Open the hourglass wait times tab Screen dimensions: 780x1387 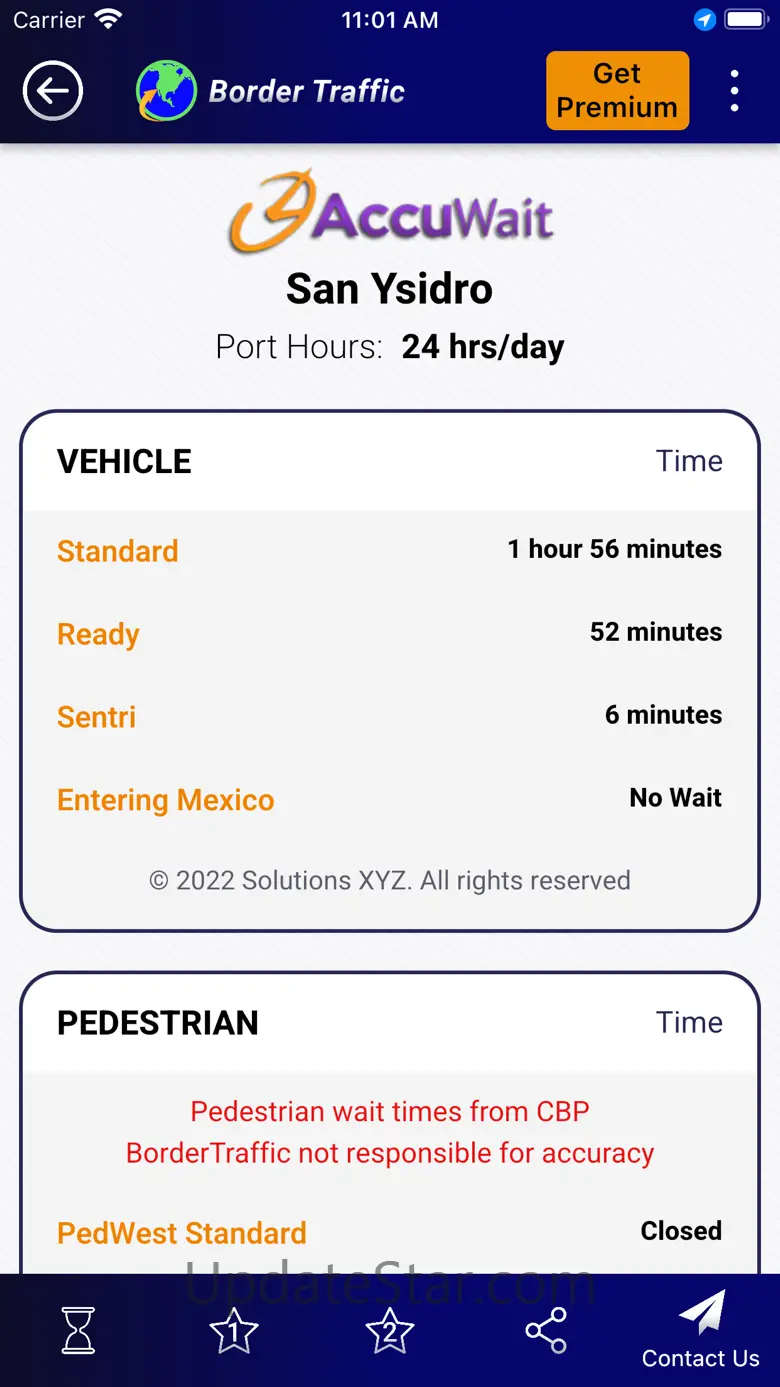click(x=78, y=1330)
